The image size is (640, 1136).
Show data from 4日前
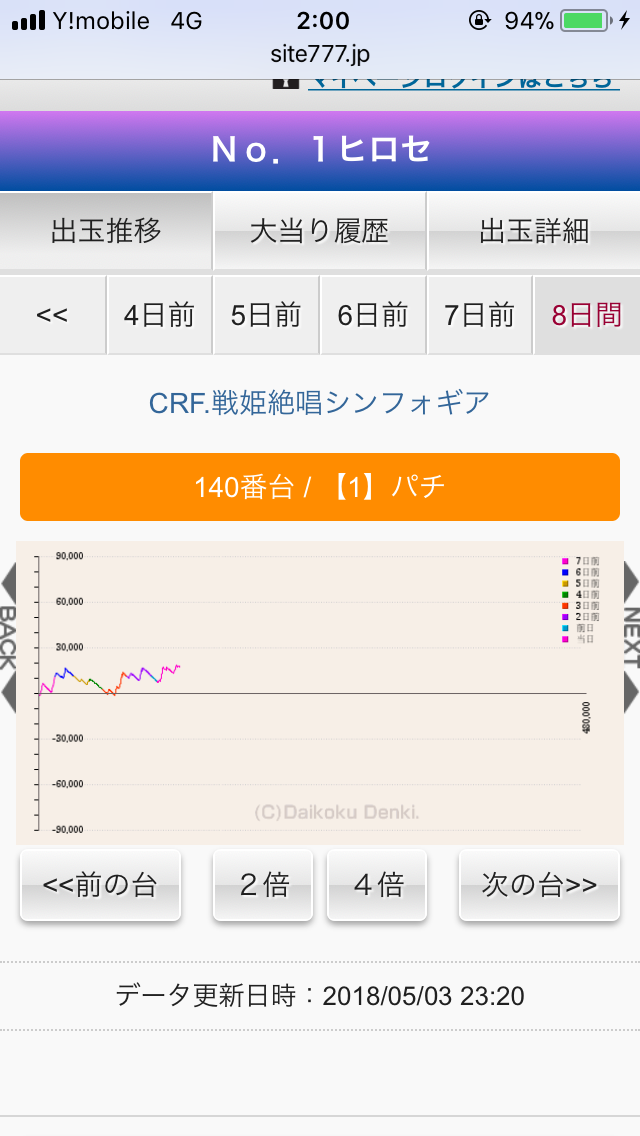159,315
